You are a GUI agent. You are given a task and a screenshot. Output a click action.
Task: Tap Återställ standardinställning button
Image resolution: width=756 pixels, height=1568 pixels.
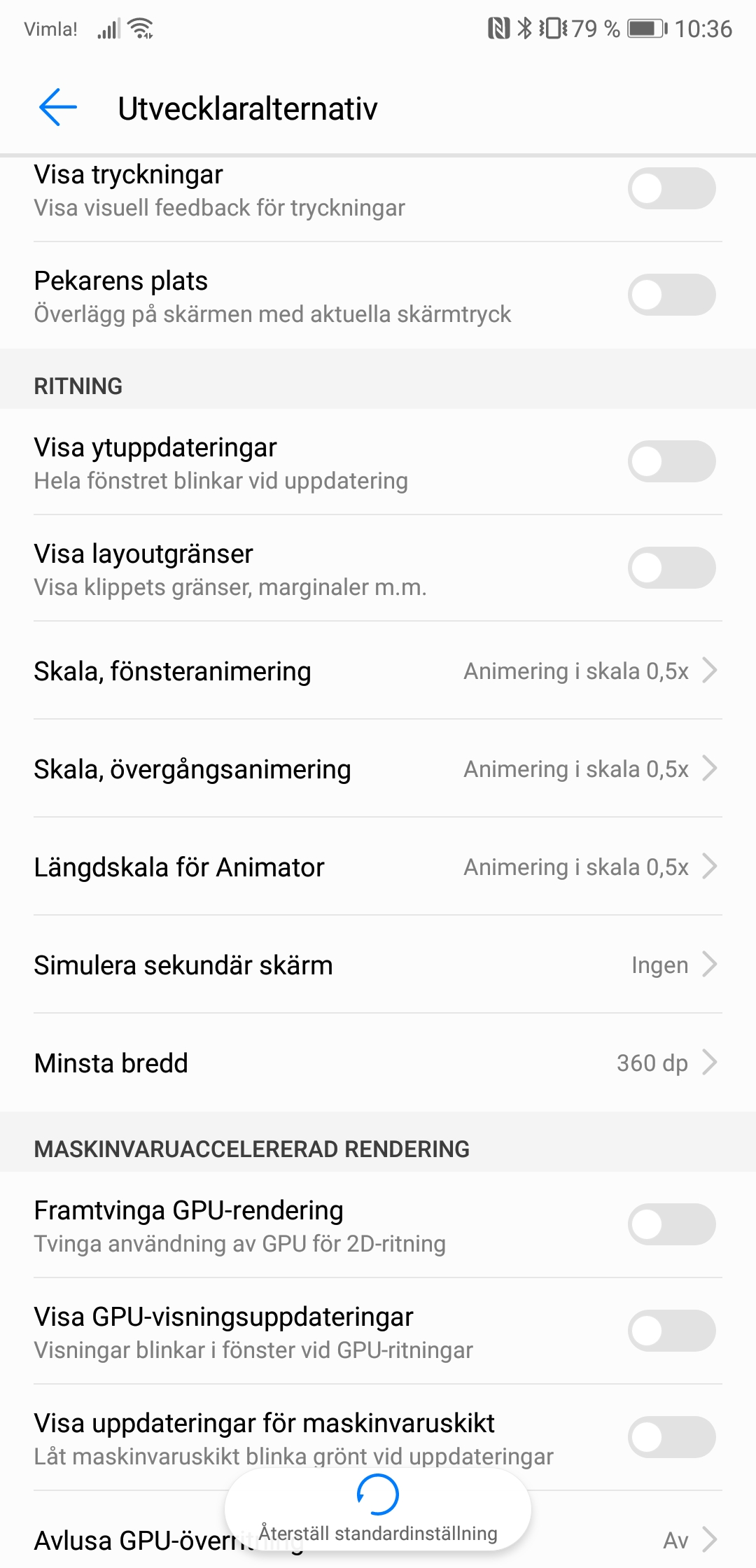tap(378, 1508)
